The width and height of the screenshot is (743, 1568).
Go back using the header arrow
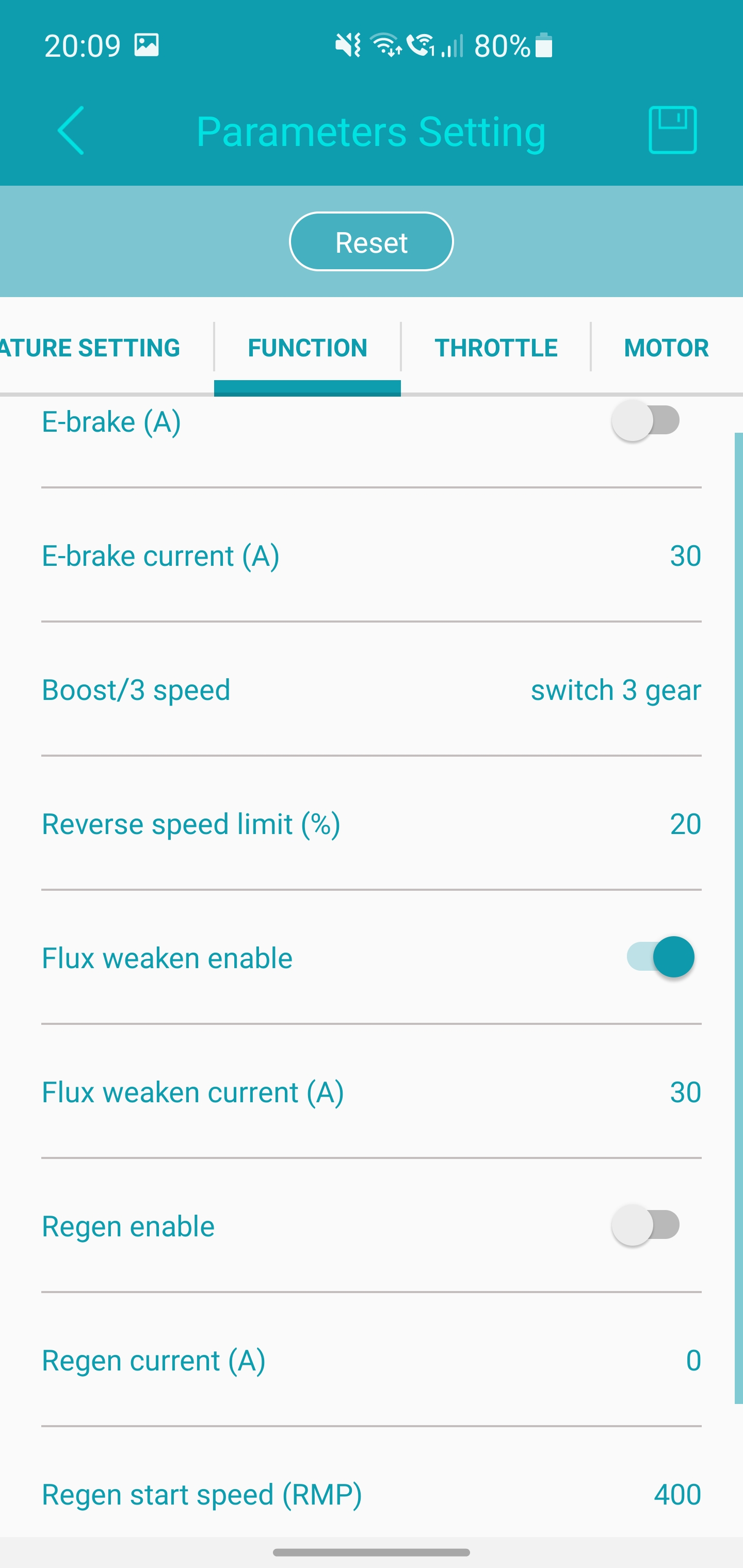(71, 130)
